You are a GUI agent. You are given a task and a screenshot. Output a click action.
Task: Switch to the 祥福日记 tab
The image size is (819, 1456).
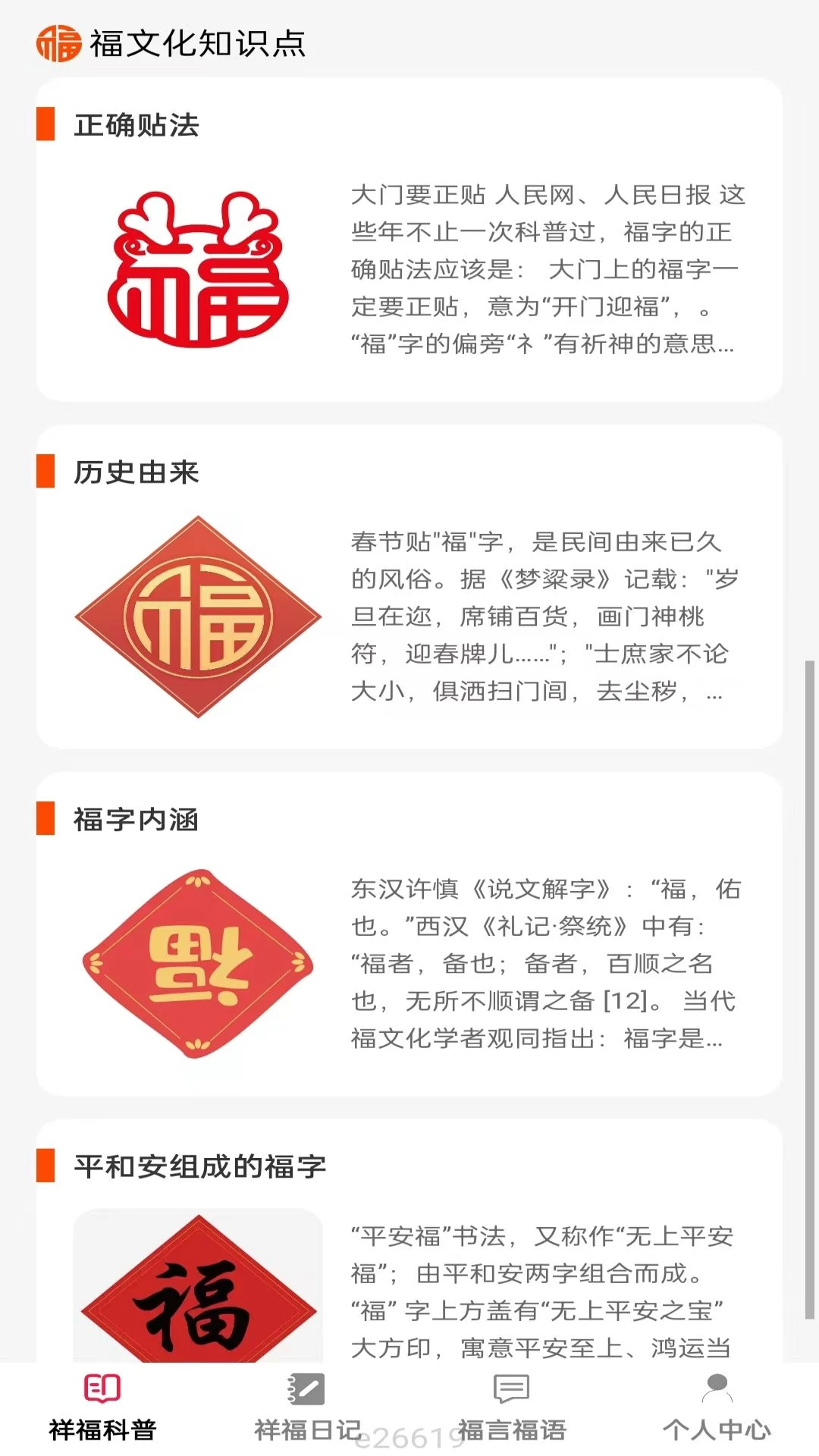click(307, 1407)
